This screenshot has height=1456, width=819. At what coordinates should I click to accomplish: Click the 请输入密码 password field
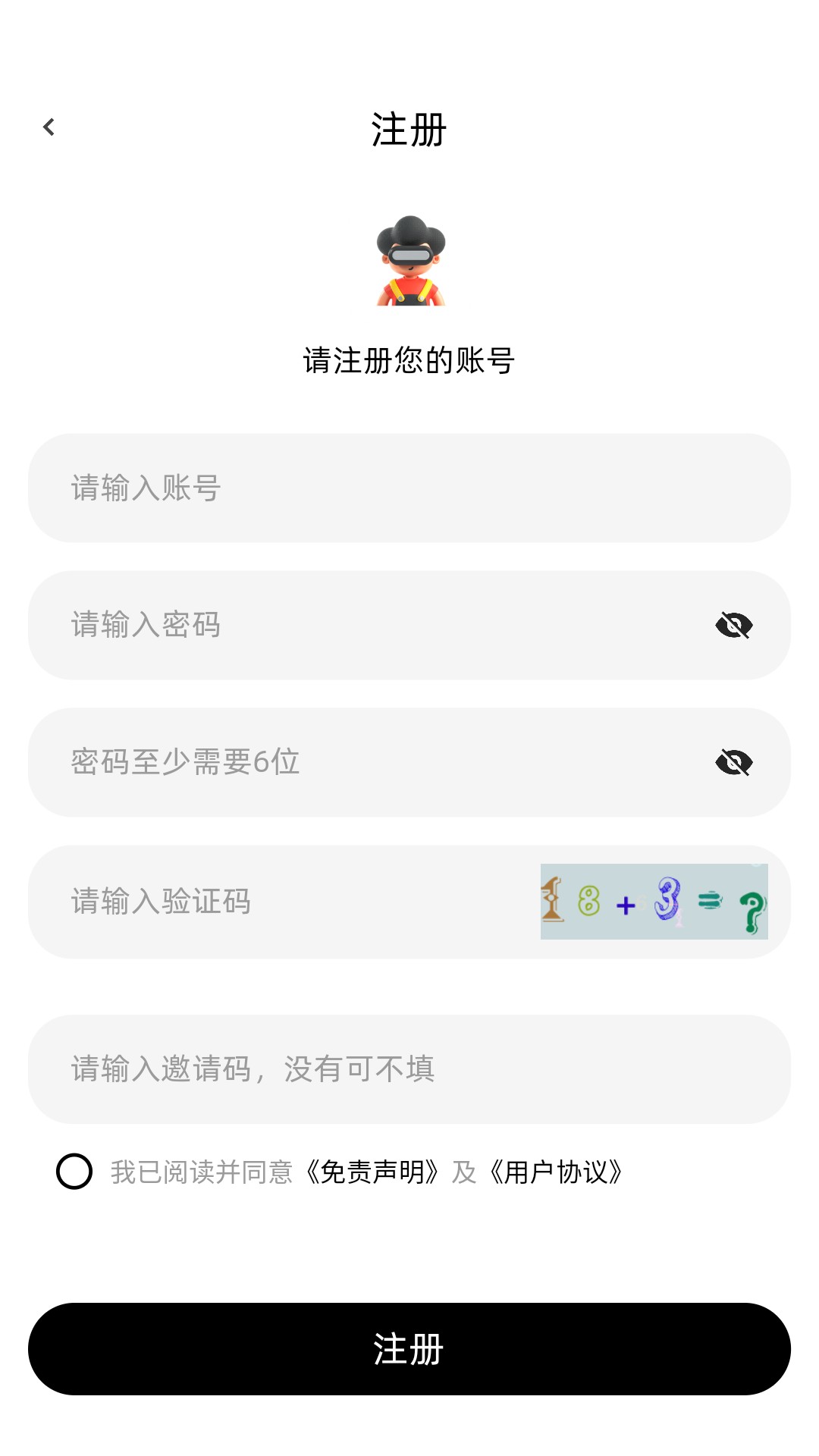tap(303, 624)
